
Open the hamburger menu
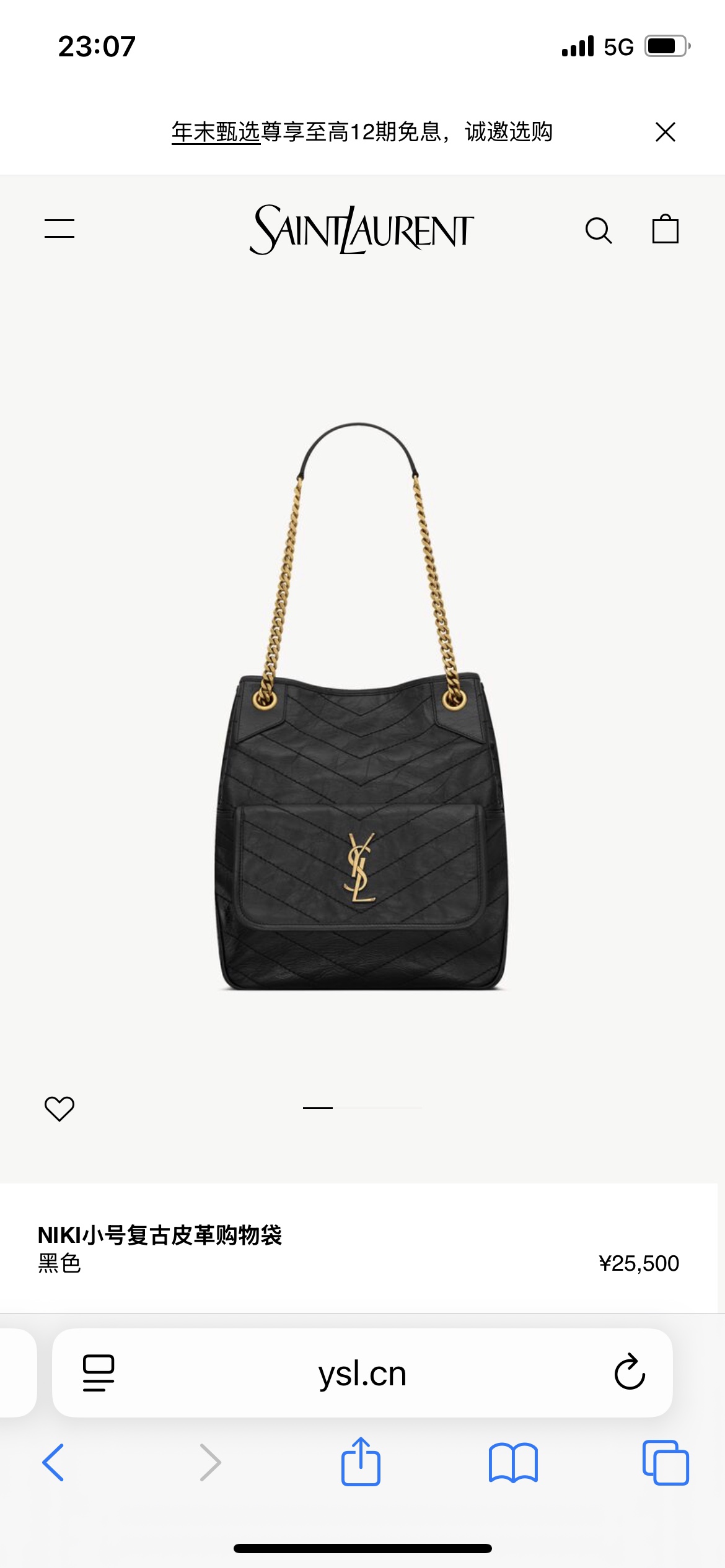[59, 228]
